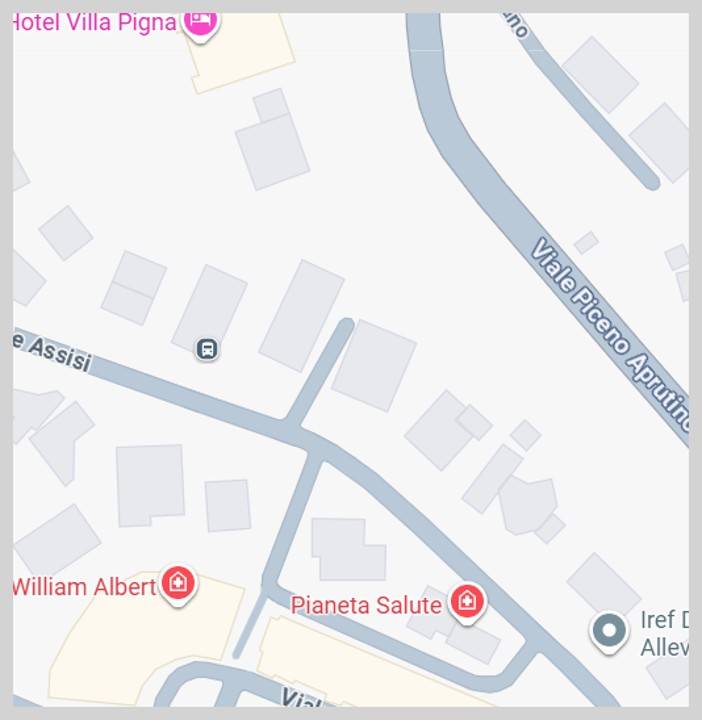The height and width of the screenshot is (720, 702).
Task: Select the bus stop icon
Action: 207,349
